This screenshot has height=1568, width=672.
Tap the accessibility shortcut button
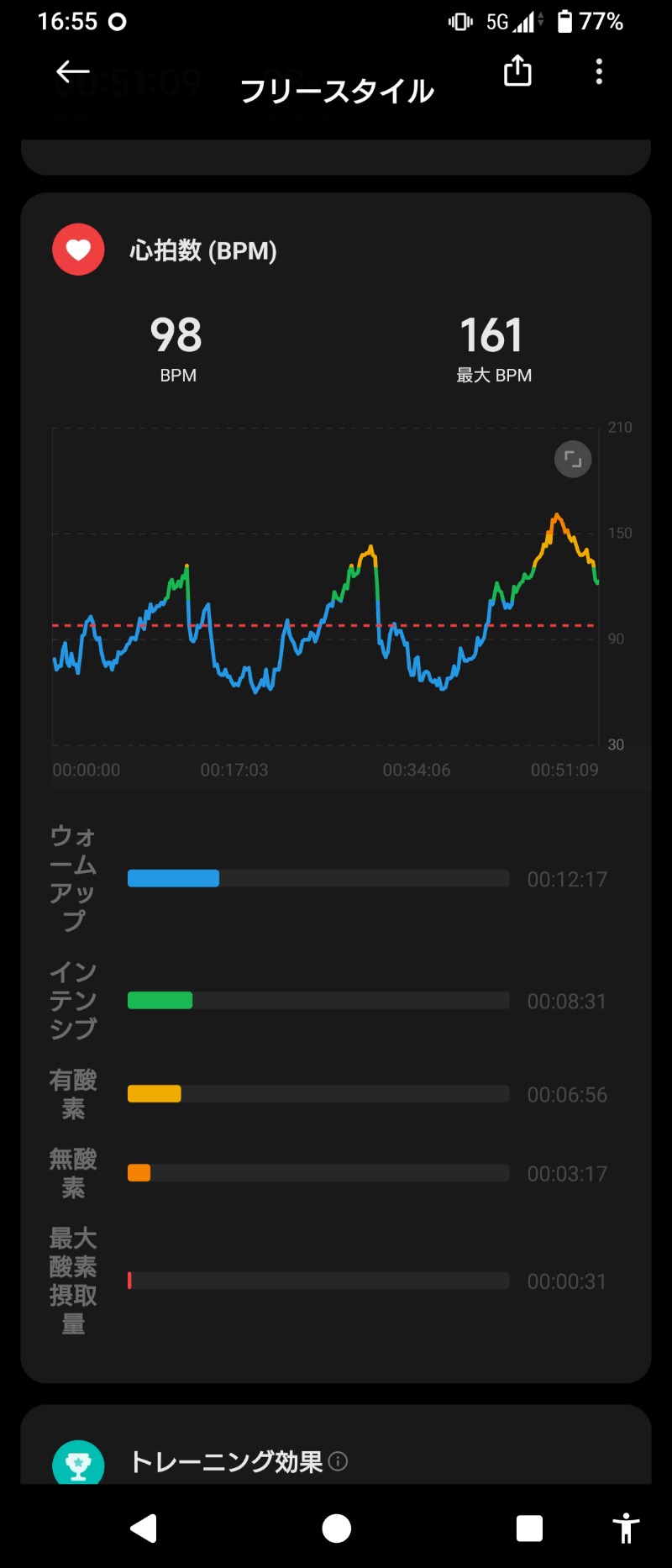[x=626, y=1529]
